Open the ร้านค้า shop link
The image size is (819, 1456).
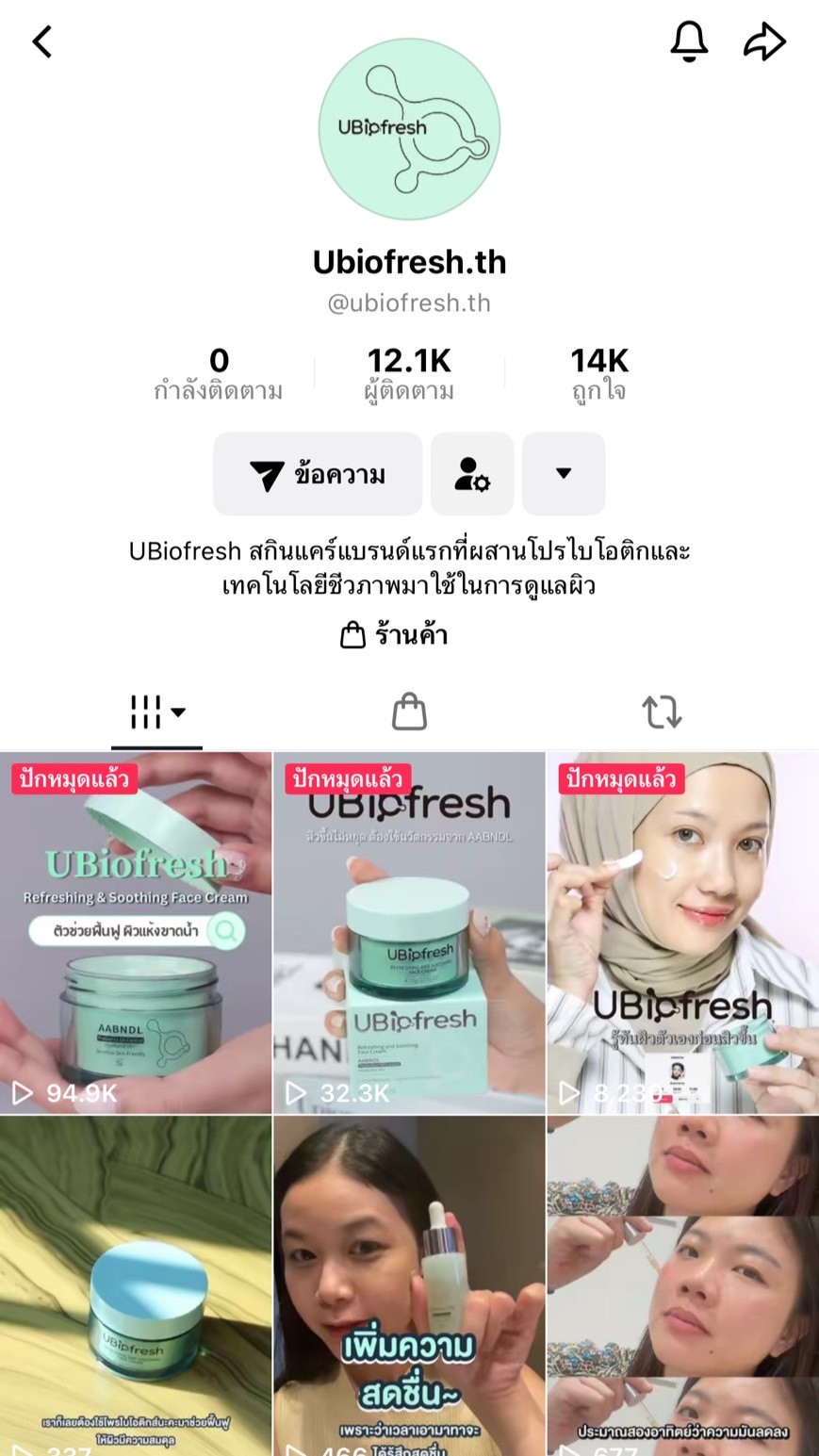[x=394, y=635]
